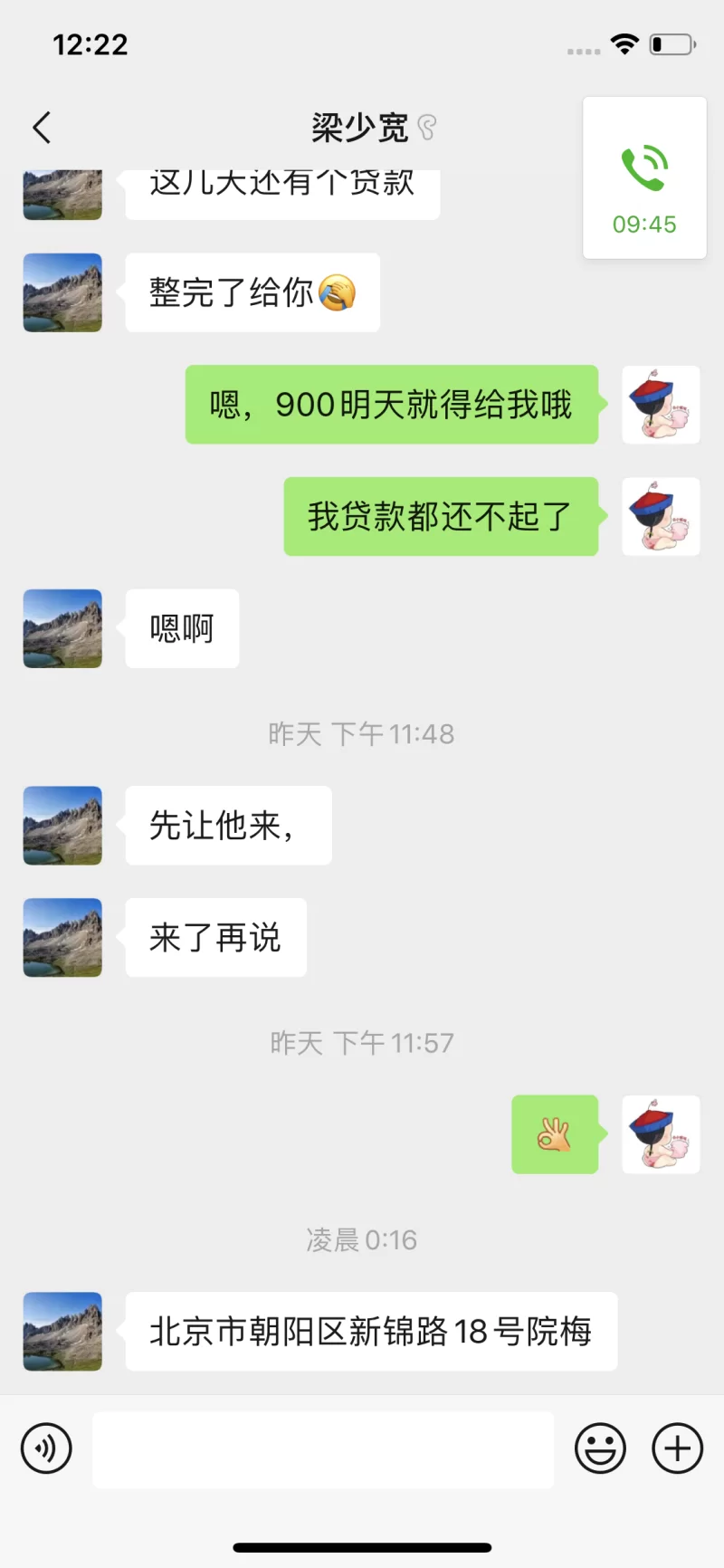The image size is (724, 1568).
Task: Tap my avatar beside the OK emoji
Action: pos(661,1134)
